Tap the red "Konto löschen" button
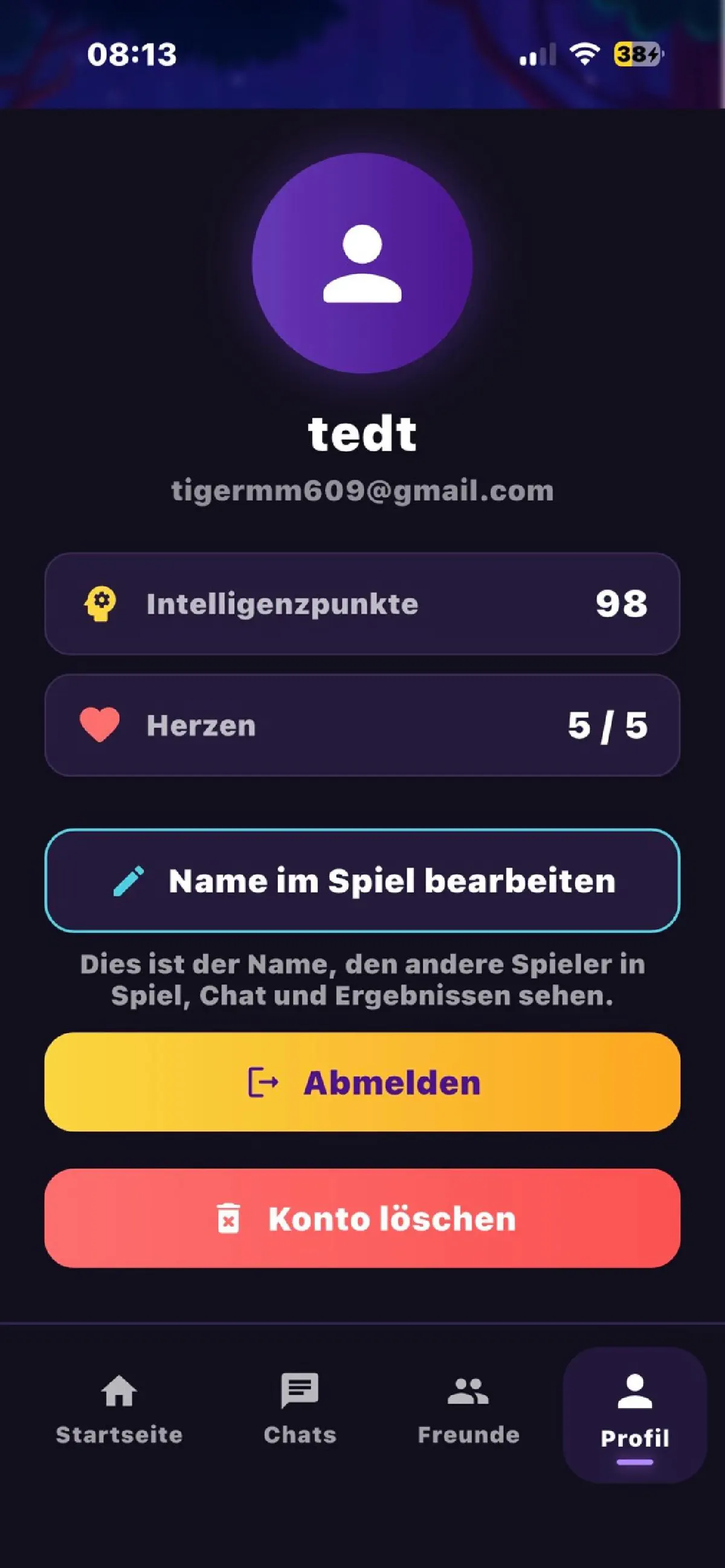The width and height of the screenshot is (725, 1568). click(x=362, y=1218)
